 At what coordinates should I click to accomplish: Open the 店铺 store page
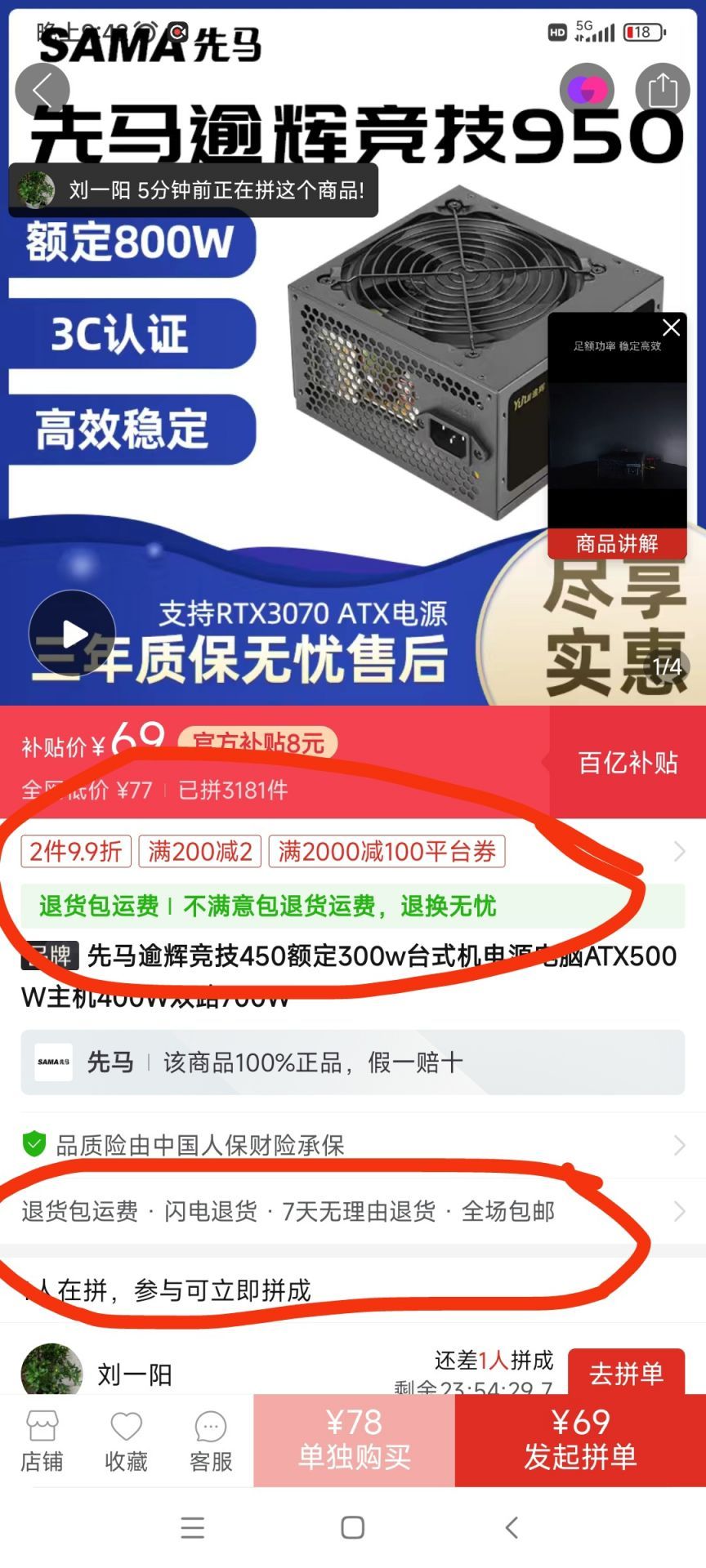tap(42, 1441)
